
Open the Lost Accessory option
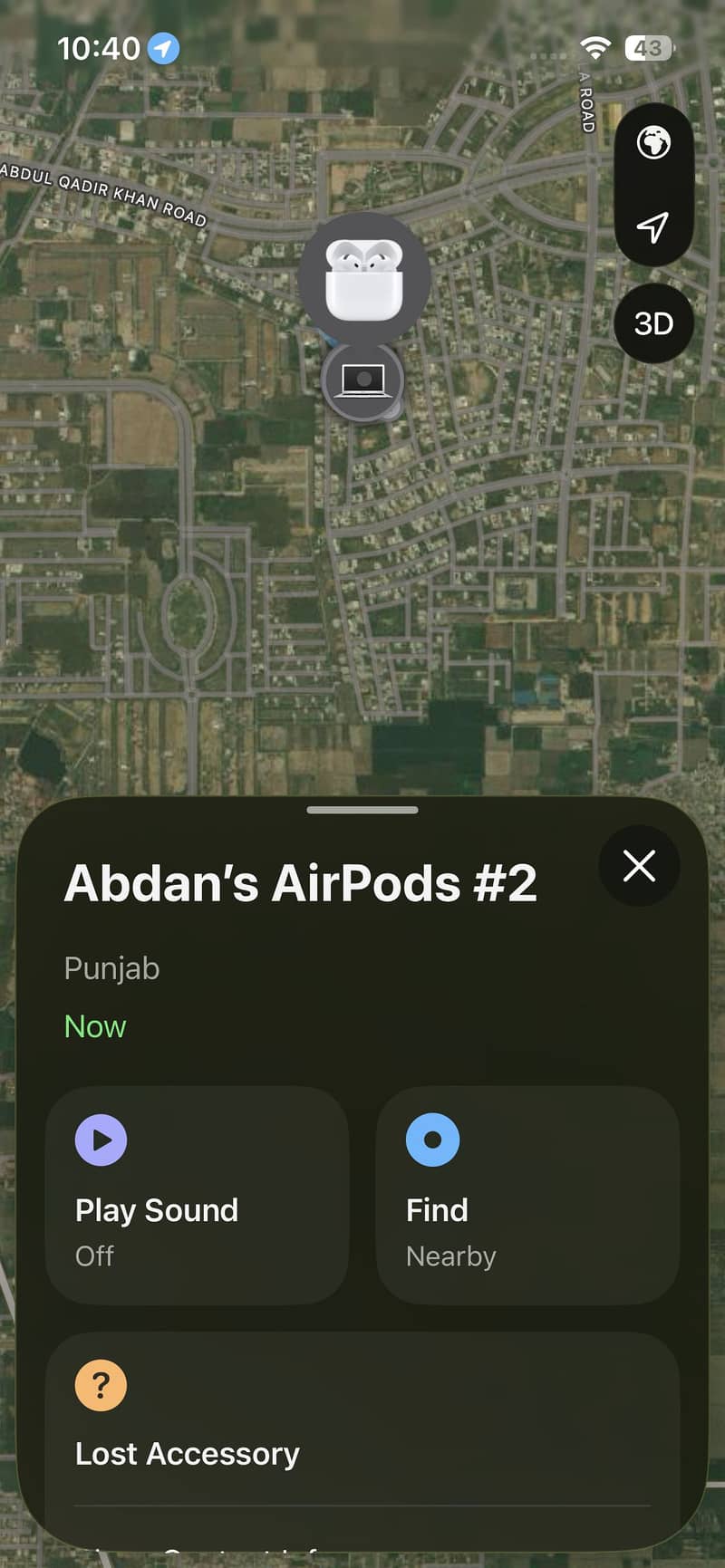coord(362,1419)
